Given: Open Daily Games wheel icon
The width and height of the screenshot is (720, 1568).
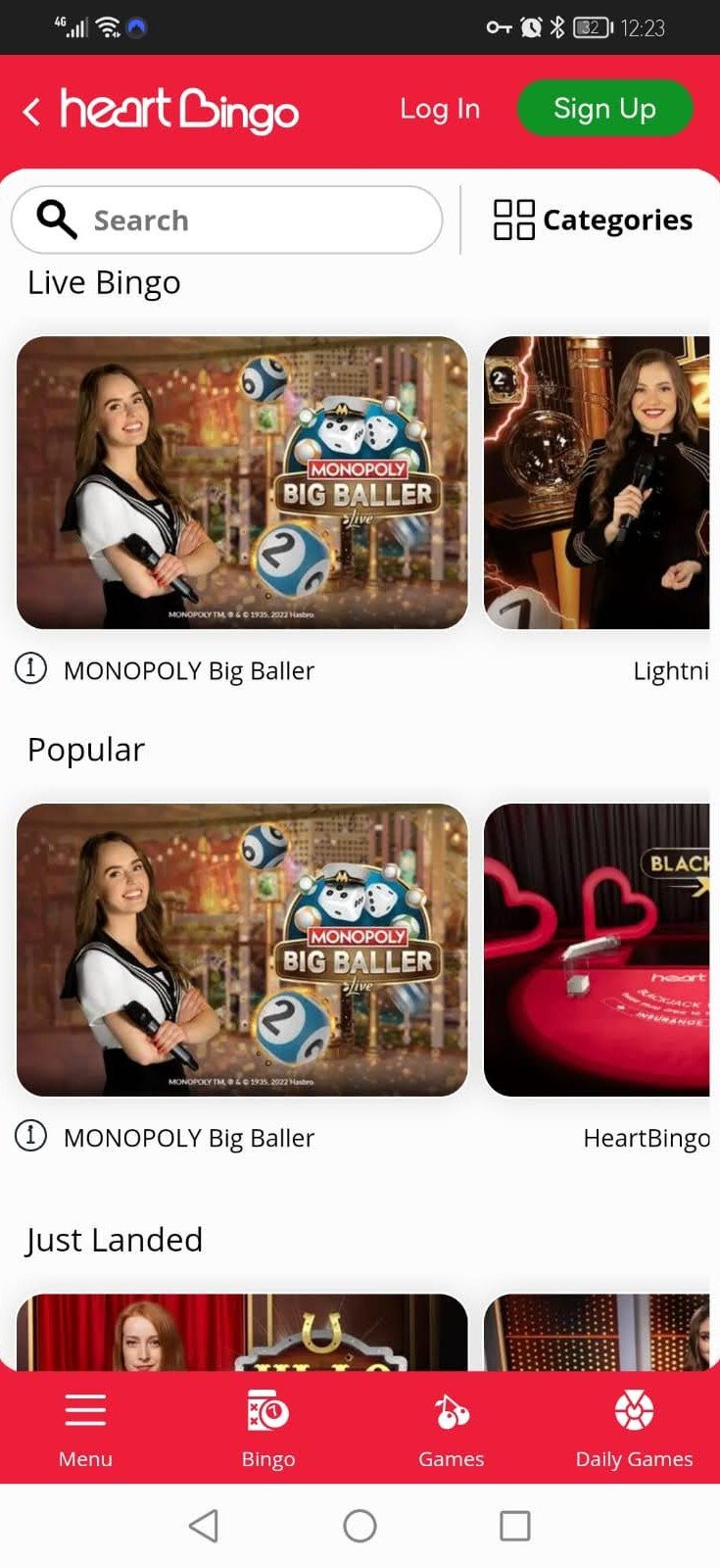Looking at the screenshot, I should point(633,1408).
